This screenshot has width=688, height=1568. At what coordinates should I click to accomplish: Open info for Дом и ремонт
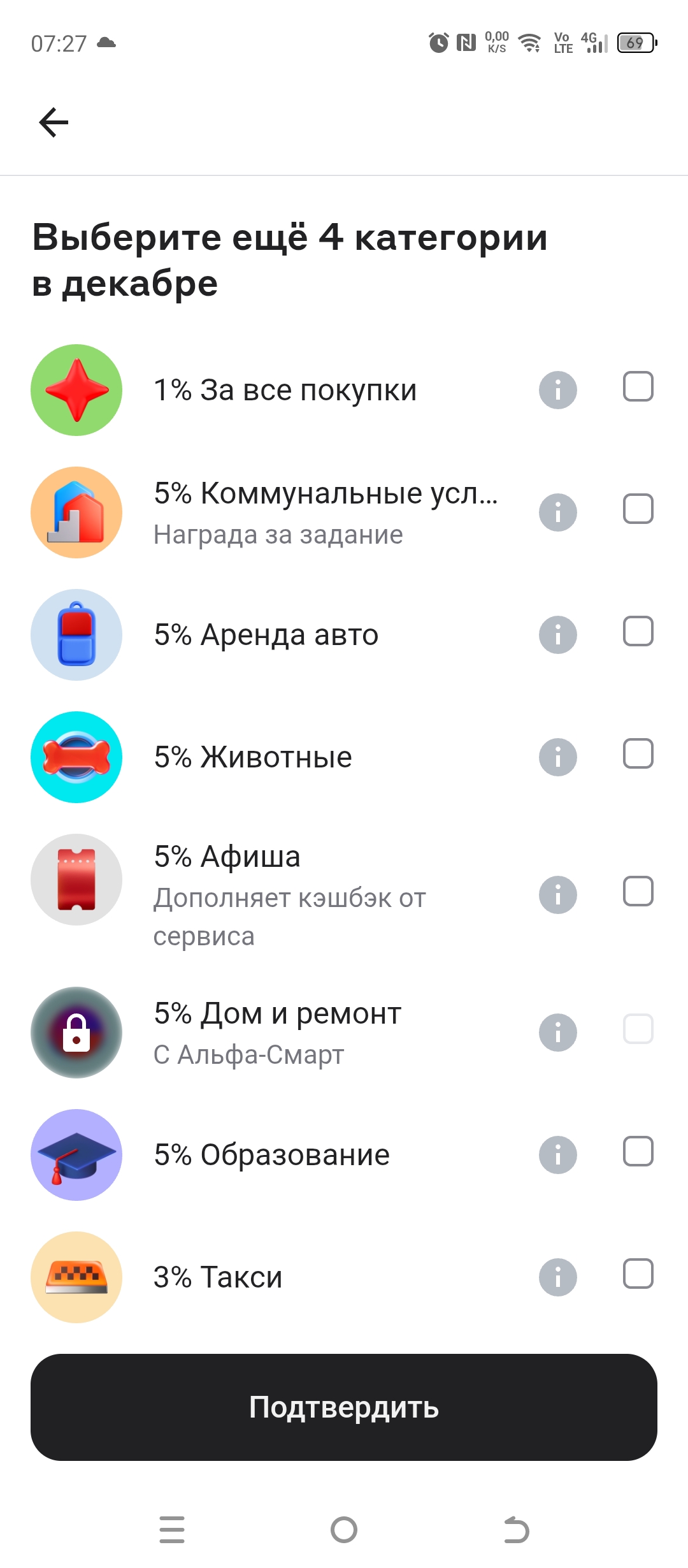click(x=557, y=1033)
